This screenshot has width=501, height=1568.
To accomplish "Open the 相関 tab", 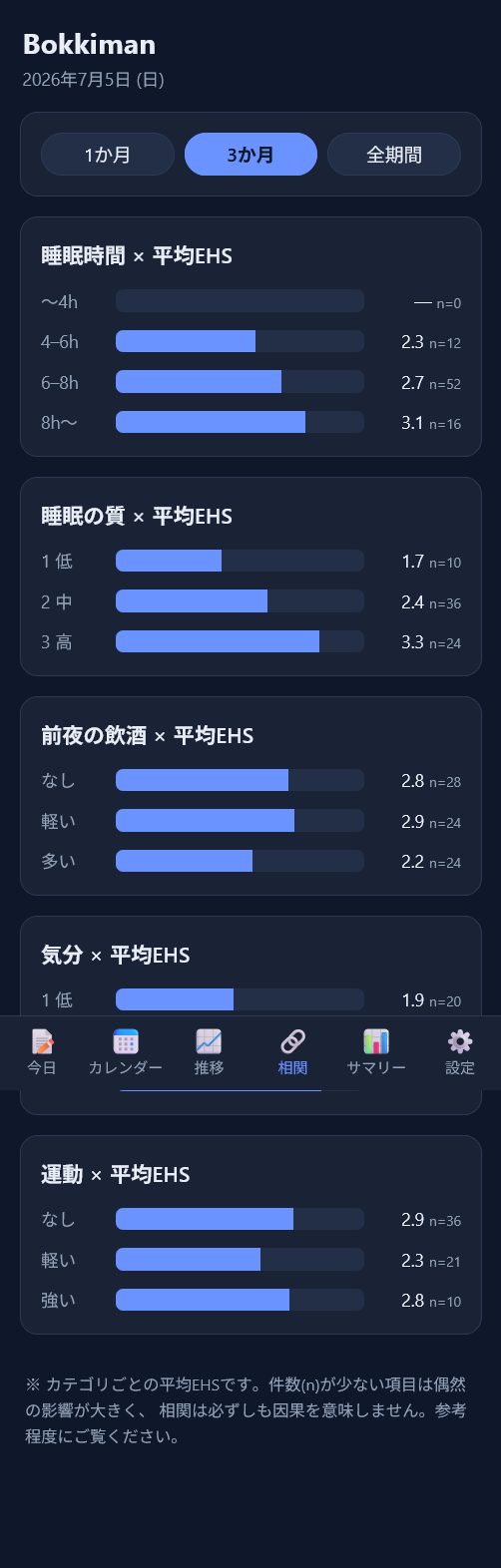I will pos(292,1052).
